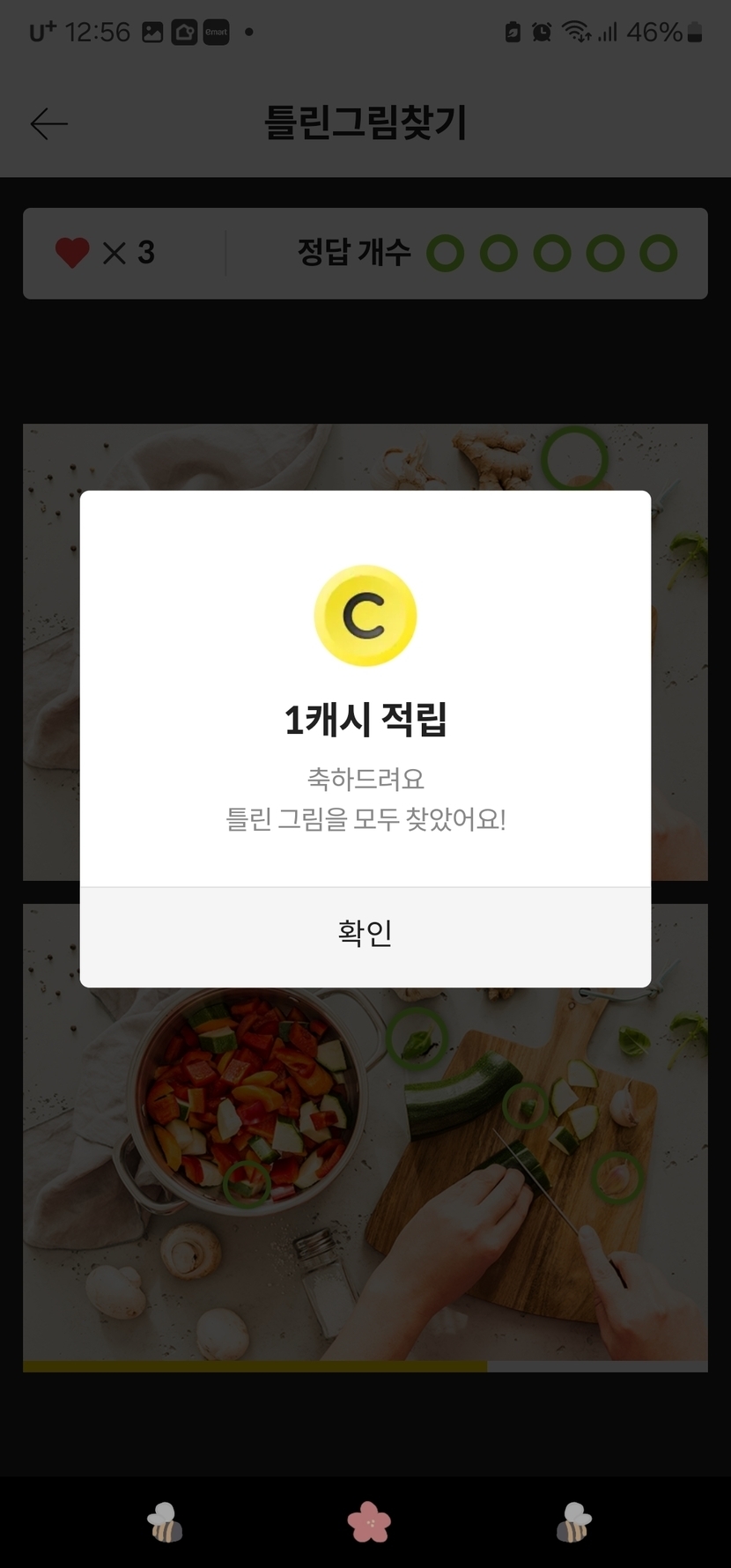Go back using the arrow icon
731x1568 pixels.
coord(48,124)
